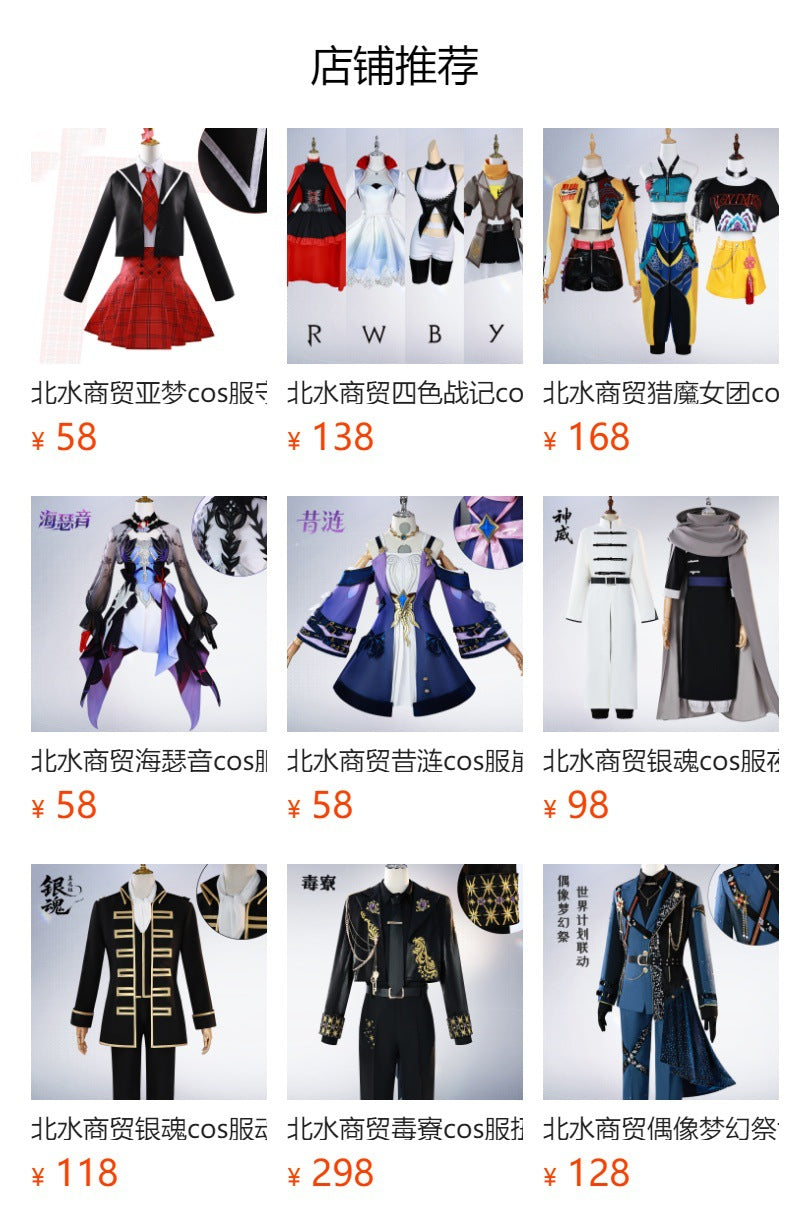The width and height of the screenshot is (790, 1232).
Task: View the 银魂 神威 costume priced ¥98
Action: [661, 614]
